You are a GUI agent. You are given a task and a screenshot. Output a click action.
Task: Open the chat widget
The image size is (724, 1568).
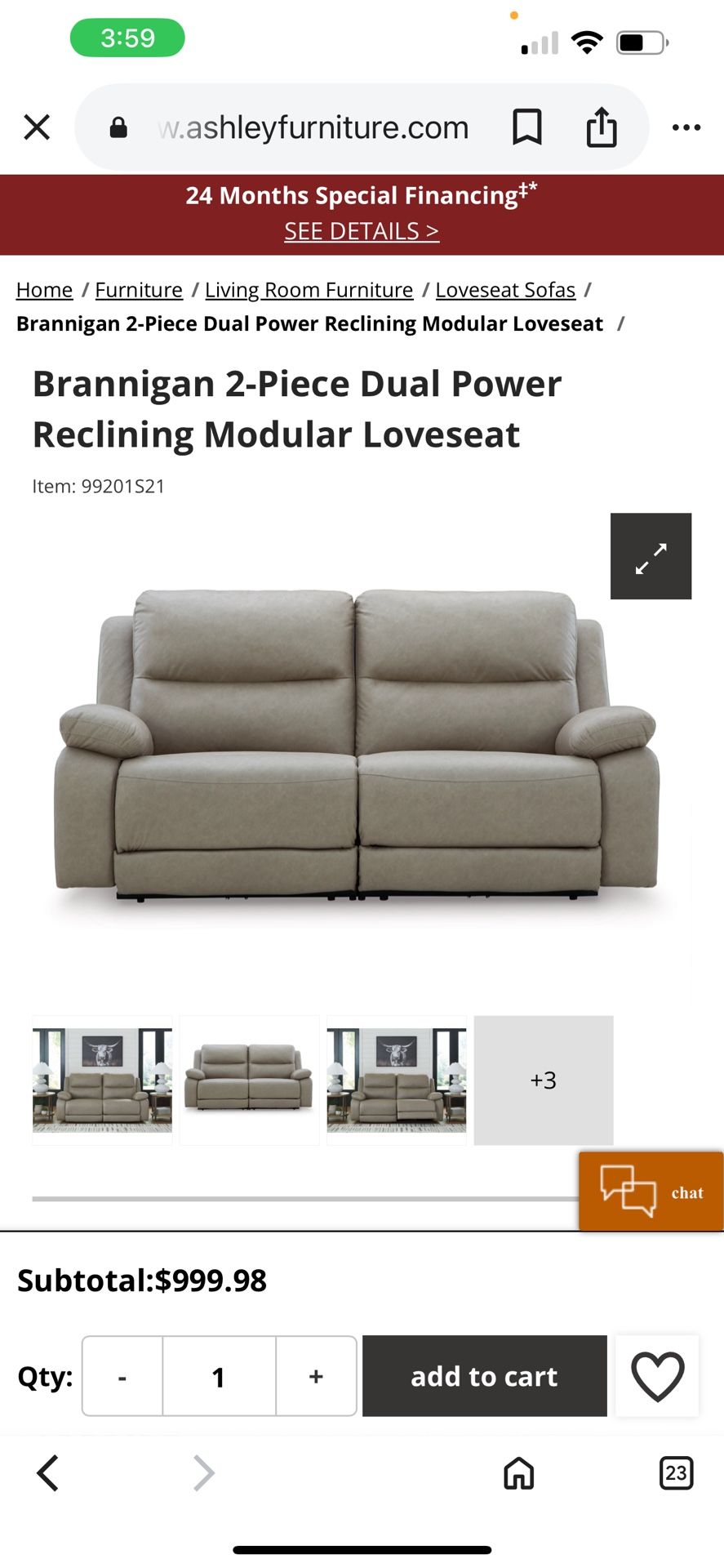(651, 1191)
